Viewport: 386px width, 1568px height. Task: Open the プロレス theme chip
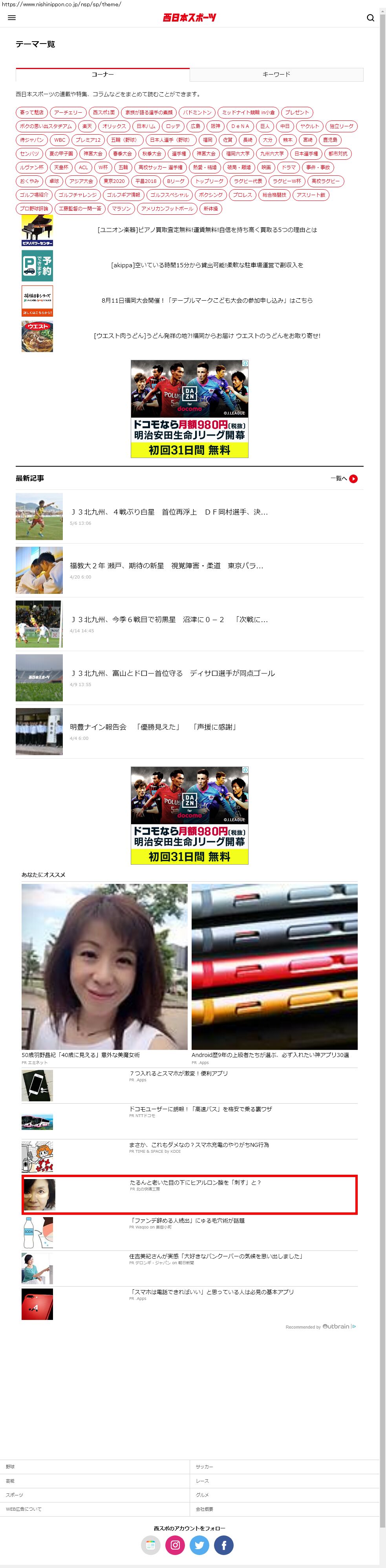click(x=242, y=195)
